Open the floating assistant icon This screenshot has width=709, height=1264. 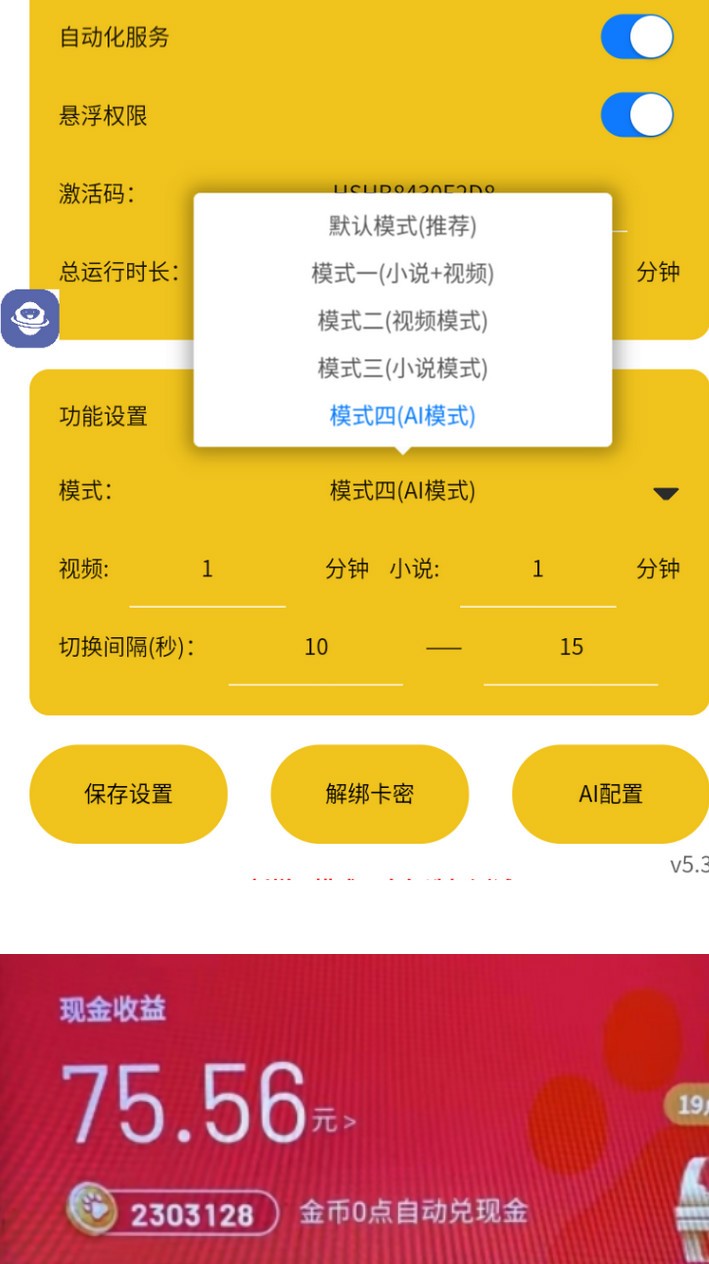coord(30,319)
